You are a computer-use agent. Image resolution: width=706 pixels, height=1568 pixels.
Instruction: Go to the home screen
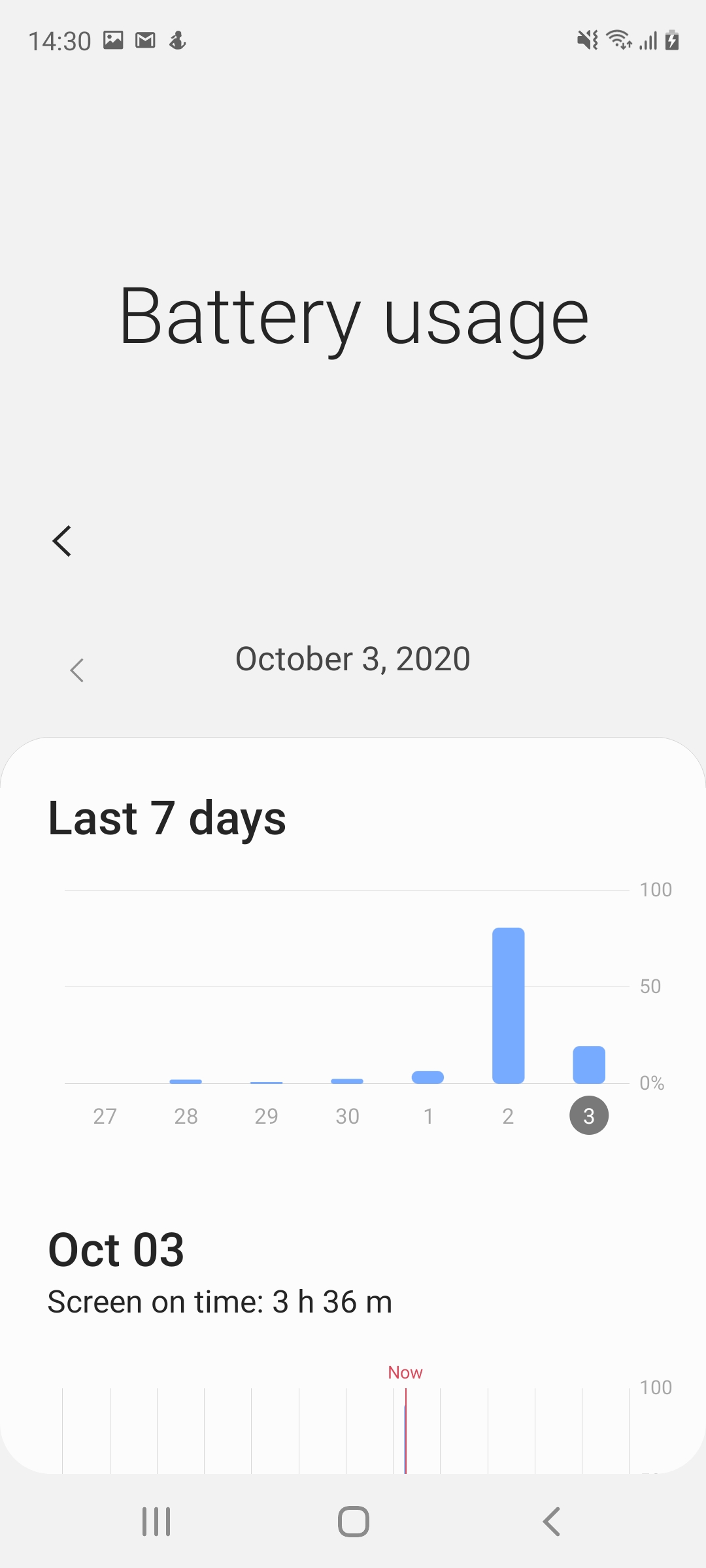353,1522
